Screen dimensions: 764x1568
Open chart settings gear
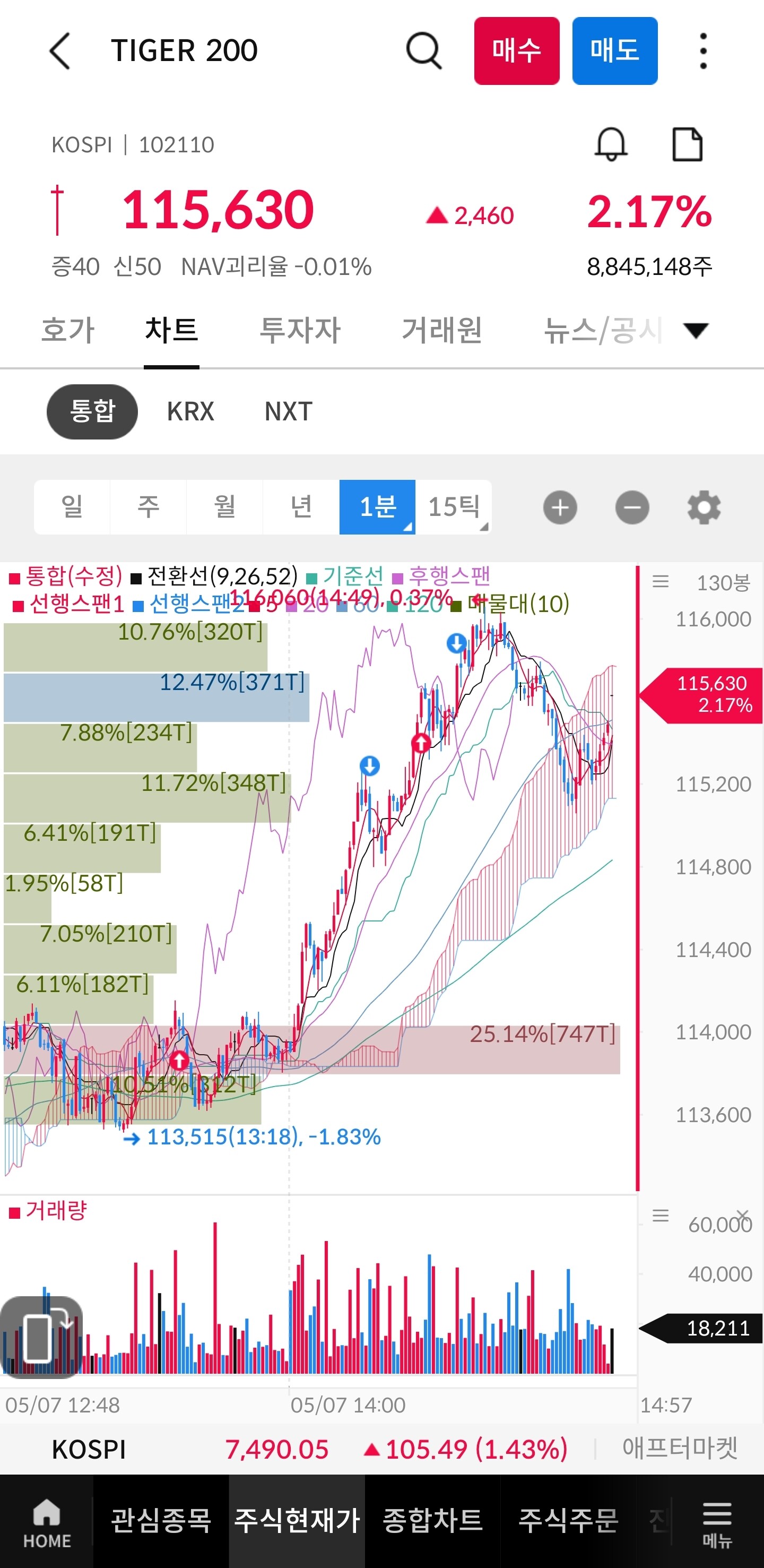[704, 507]
